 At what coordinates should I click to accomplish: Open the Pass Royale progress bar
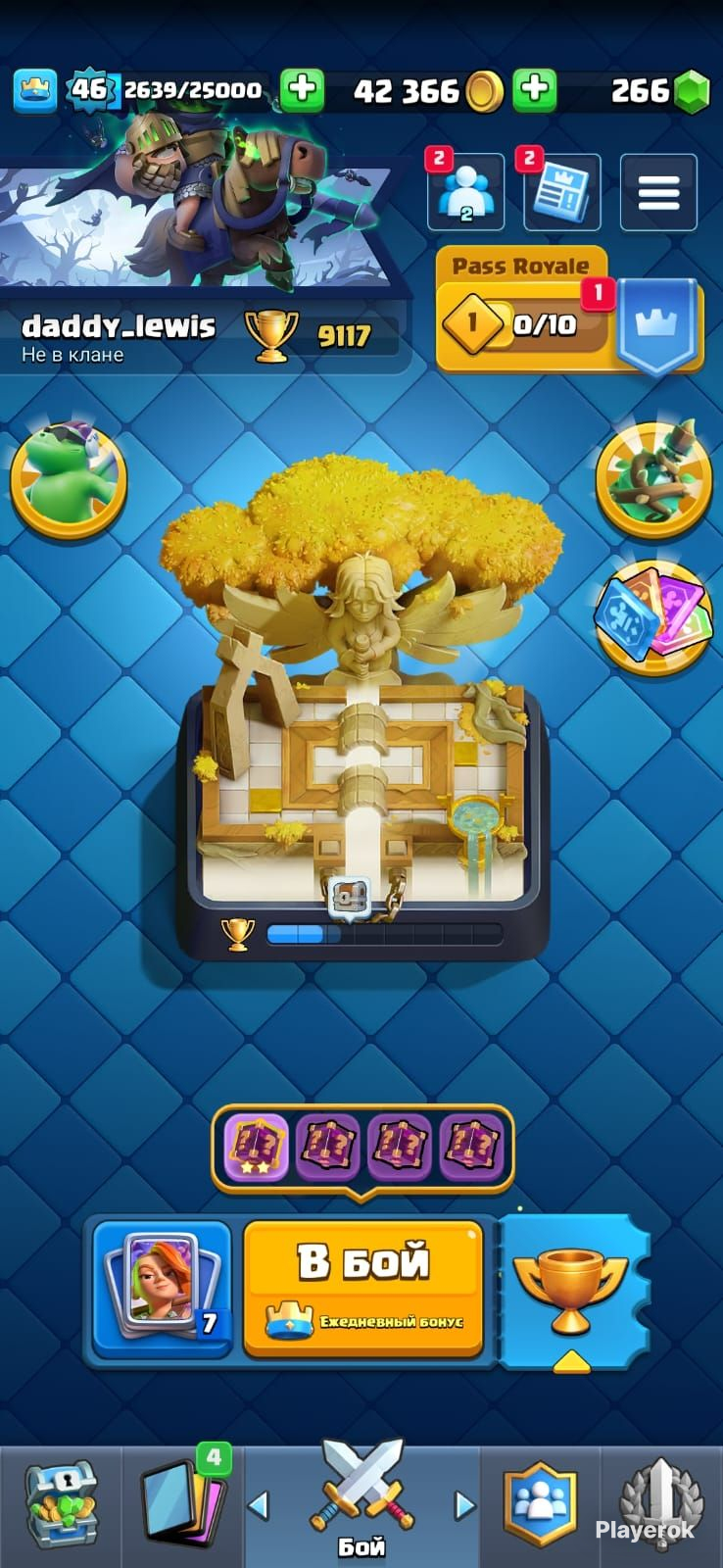tap(524, 323)
